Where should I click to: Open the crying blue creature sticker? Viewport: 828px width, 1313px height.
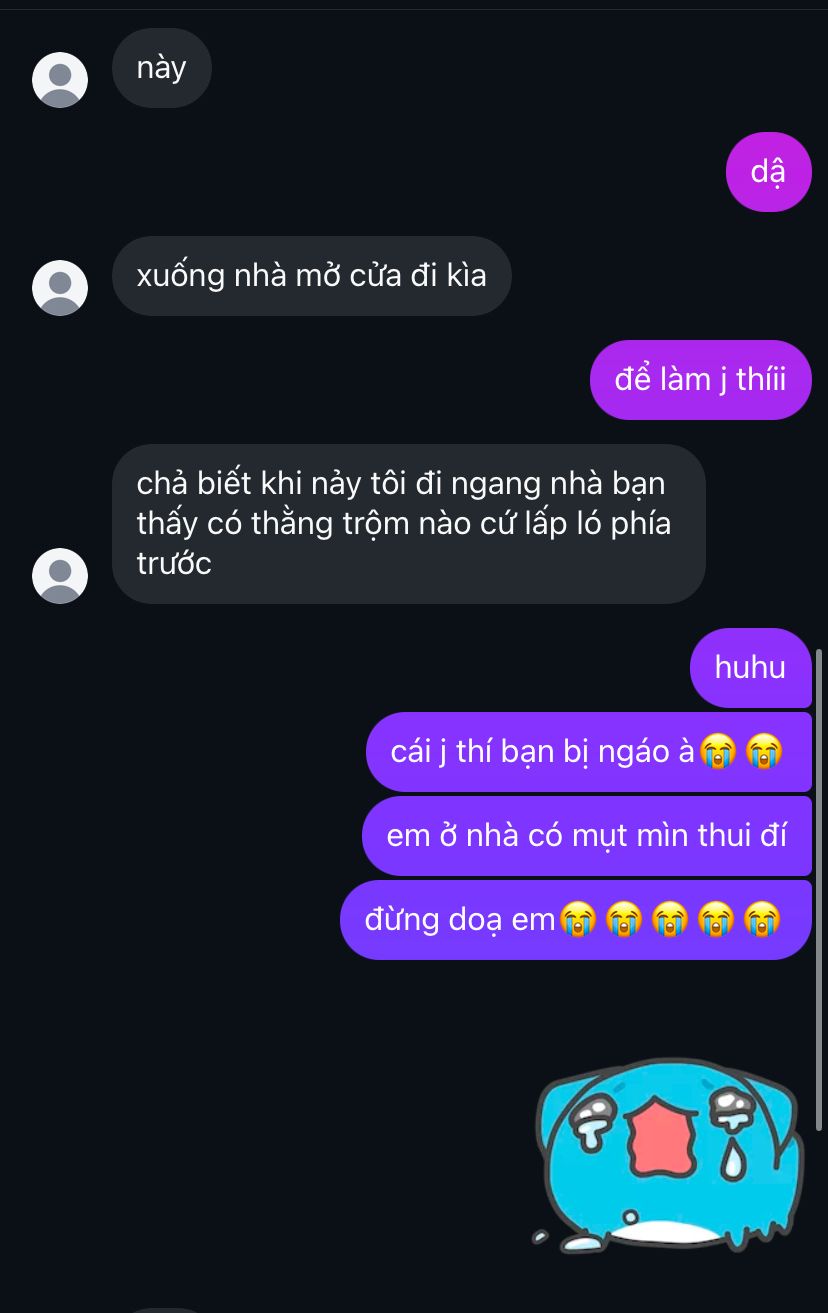(x=668, y=1155)
